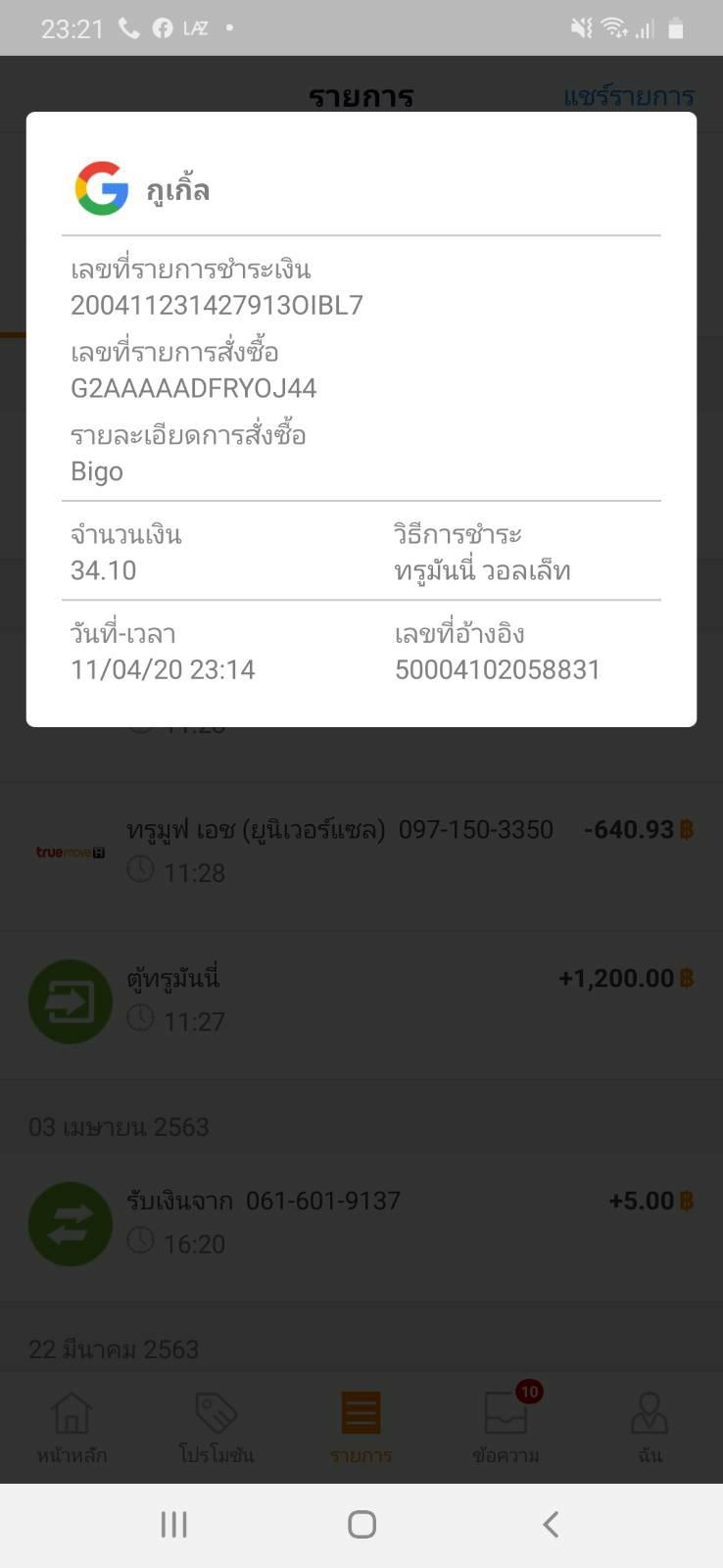
Task: Tap the system home button
Action: tap(361, 1524)
